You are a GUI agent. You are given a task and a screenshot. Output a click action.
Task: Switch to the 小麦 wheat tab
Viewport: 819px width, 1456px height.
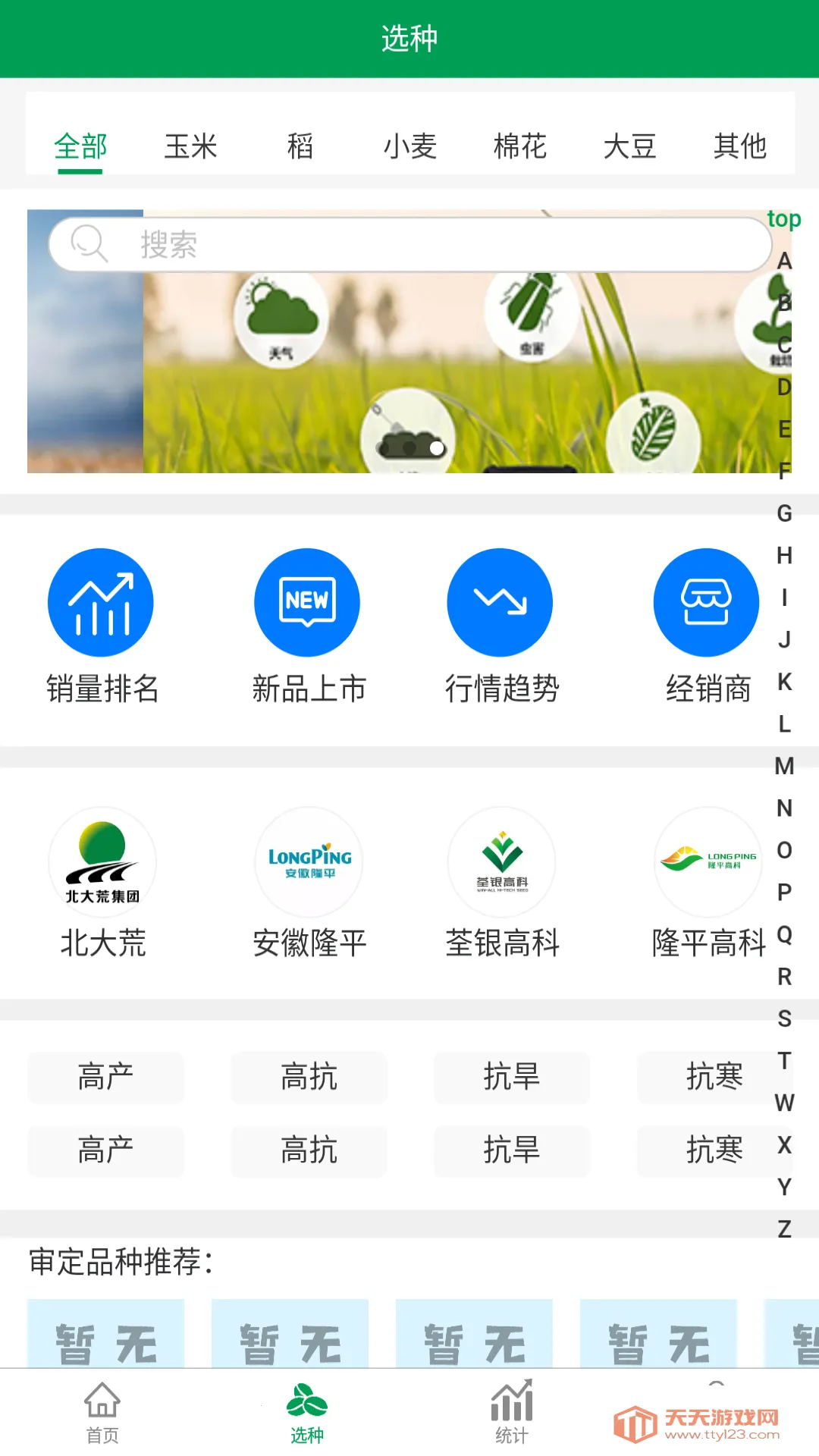coord(410,147)
